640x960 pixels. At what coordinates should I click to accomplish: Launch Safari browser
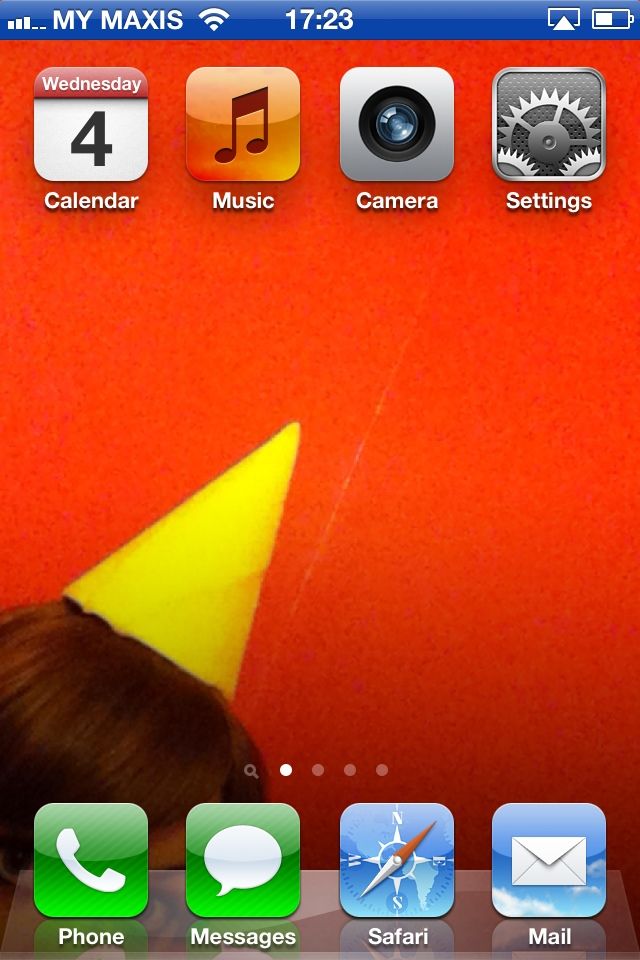pos(397,861)
